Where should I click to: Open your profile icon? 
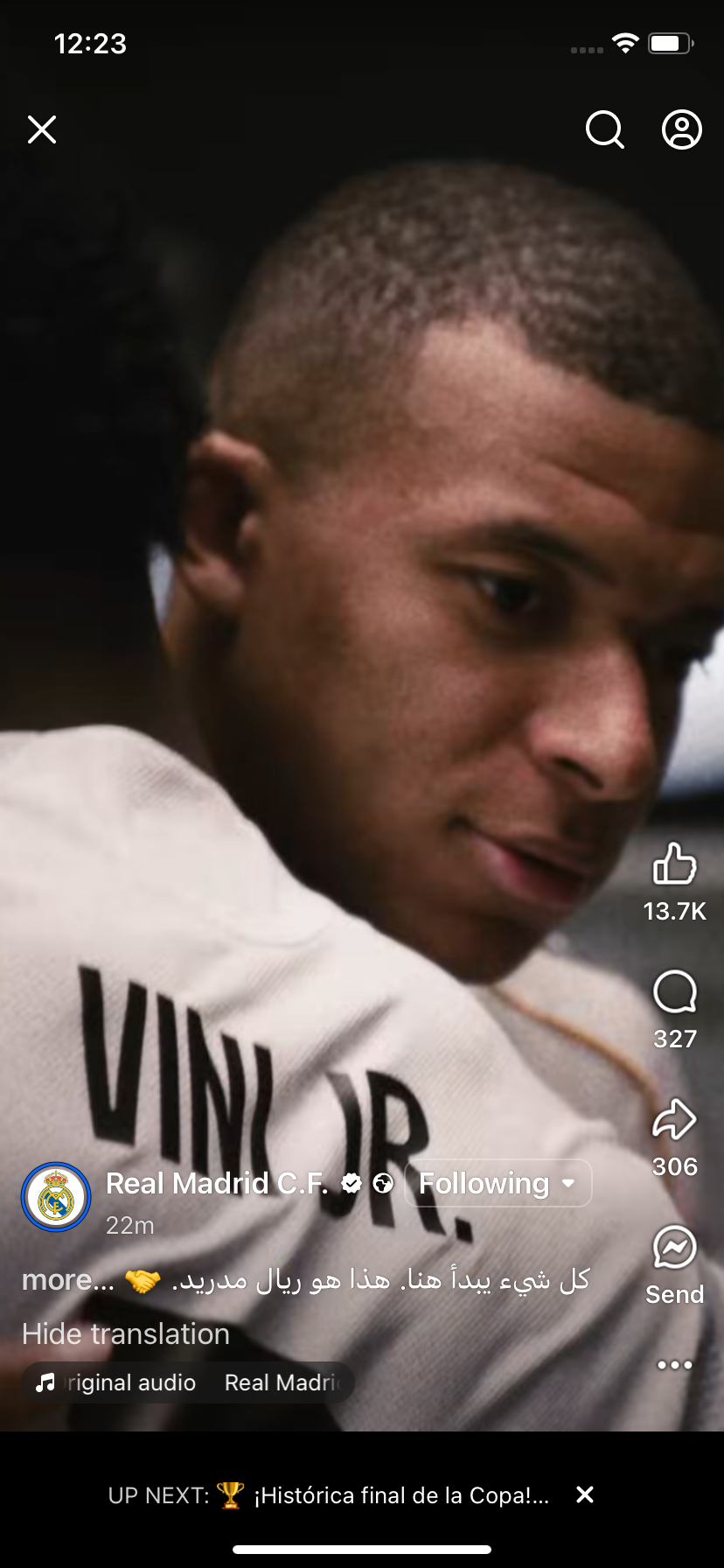coord(681,129)
